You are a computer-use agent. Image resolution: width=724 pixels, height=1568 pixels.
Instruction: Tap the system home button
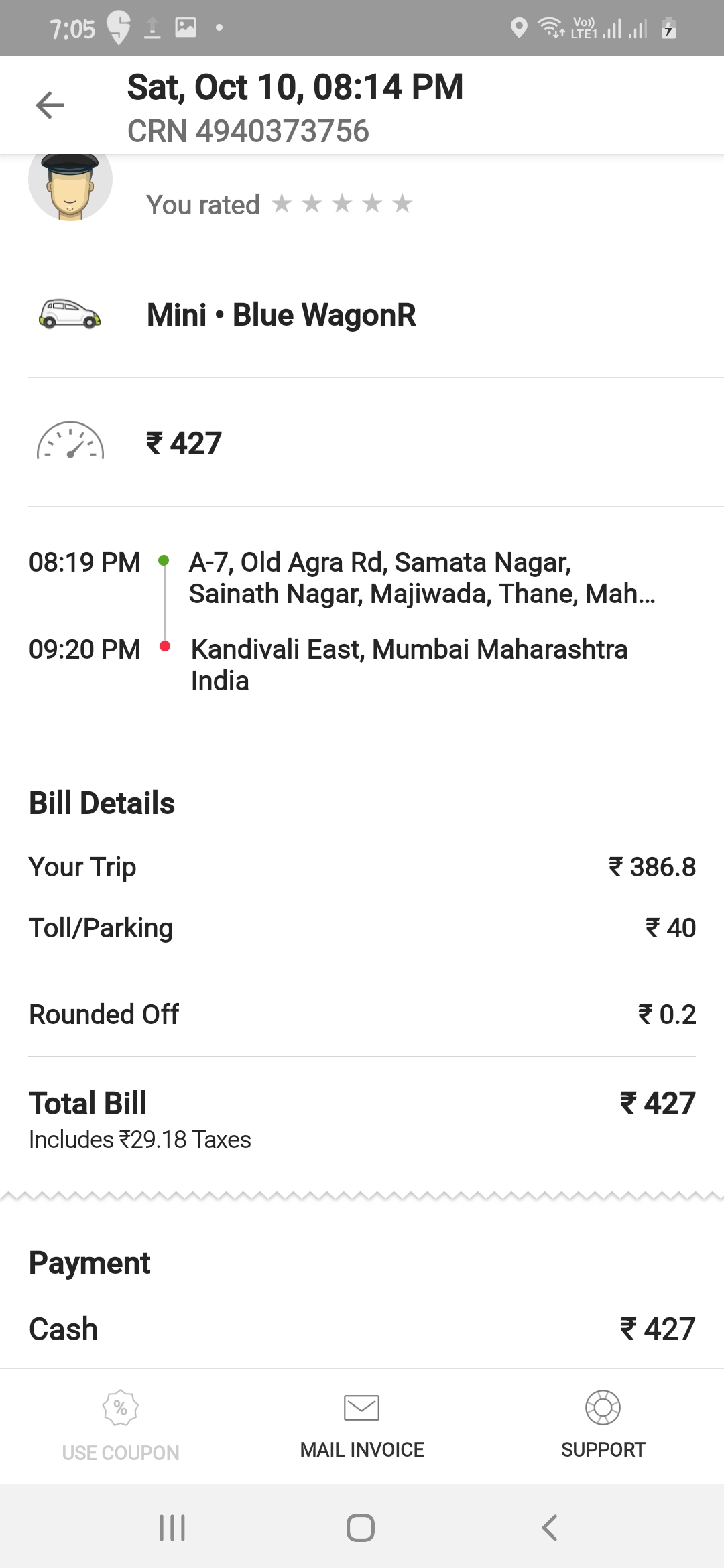tap(361, 1528)
